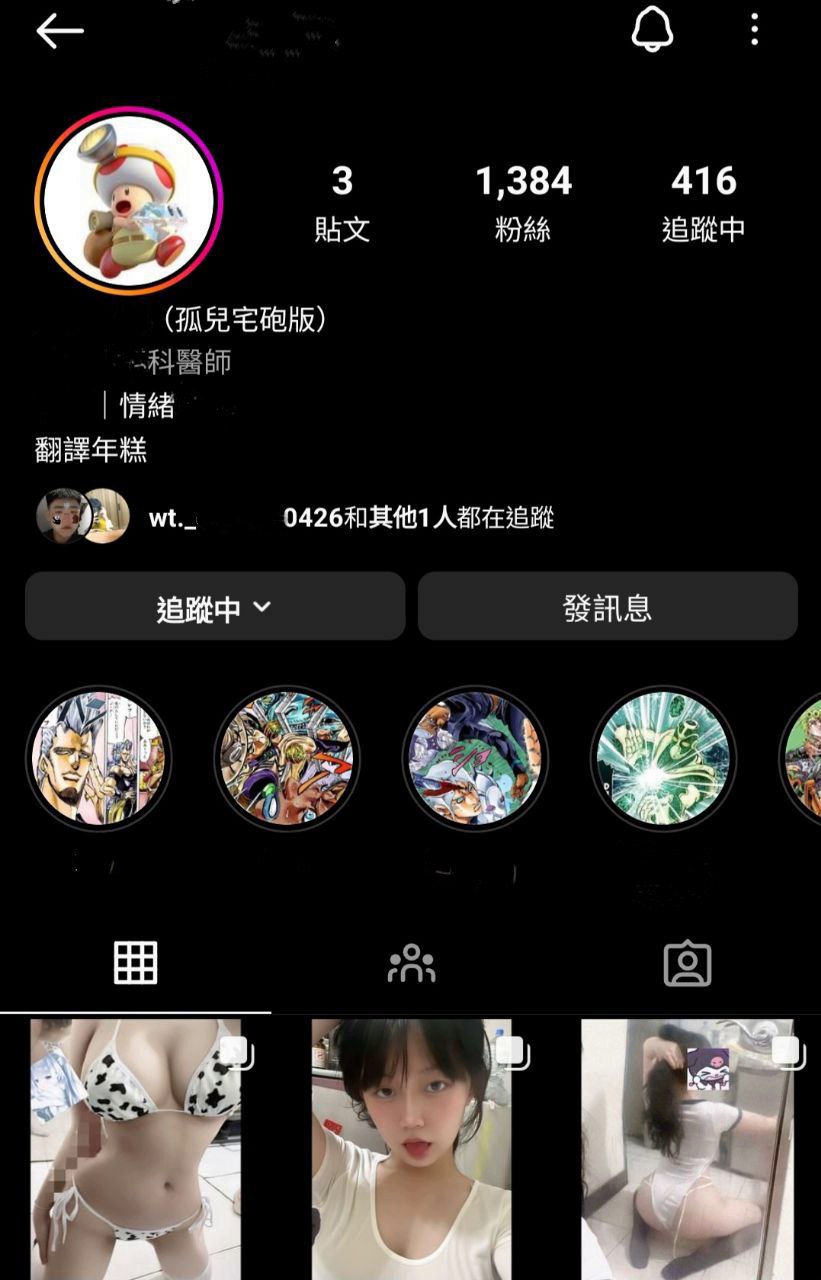The width and height of the screenshot is (821, 1280).
Task: Switch to the tagged photos tab
Action: [x=687, y=963]
